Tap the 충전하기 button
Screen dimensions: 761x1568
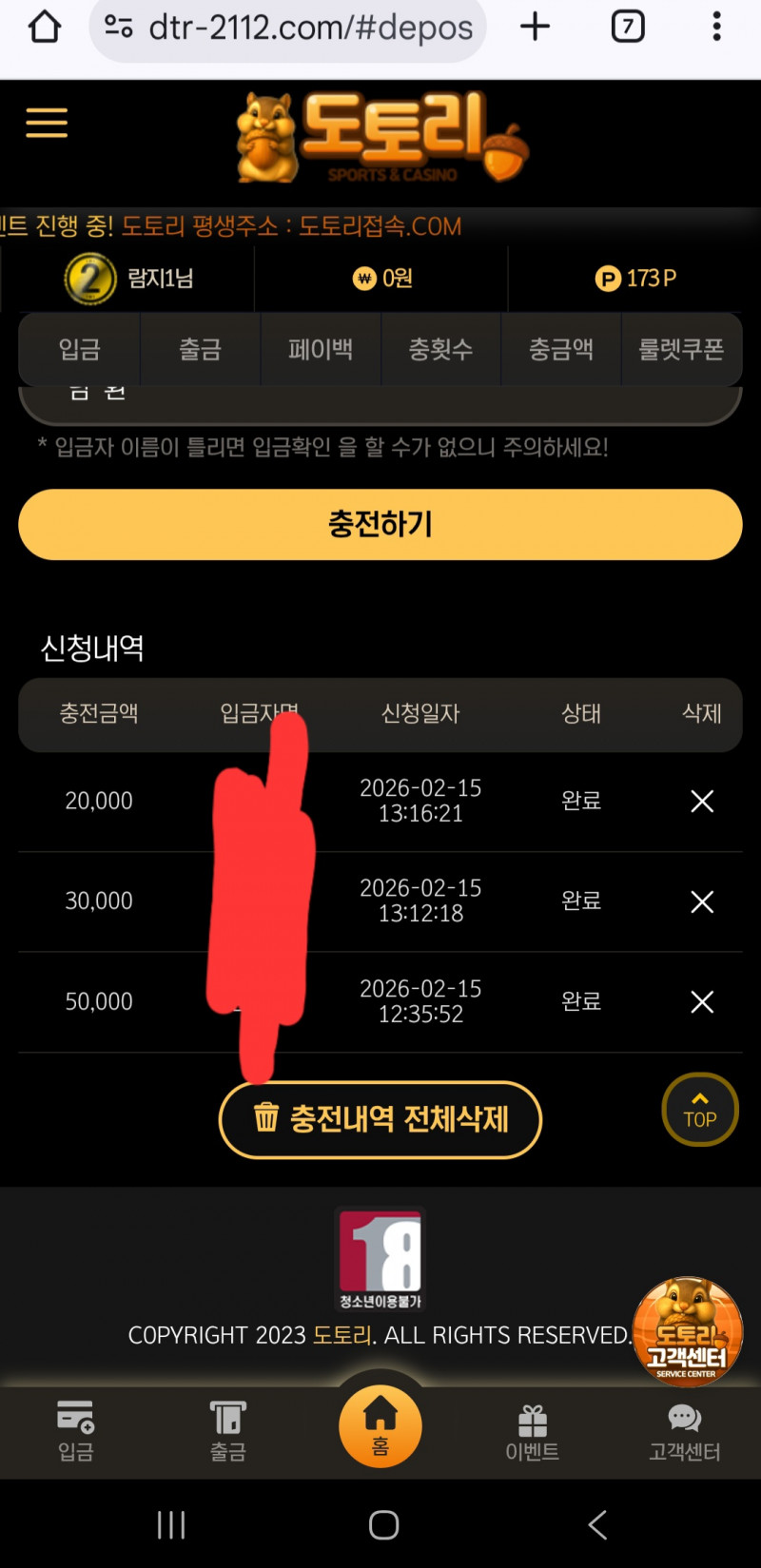[380, 524]
